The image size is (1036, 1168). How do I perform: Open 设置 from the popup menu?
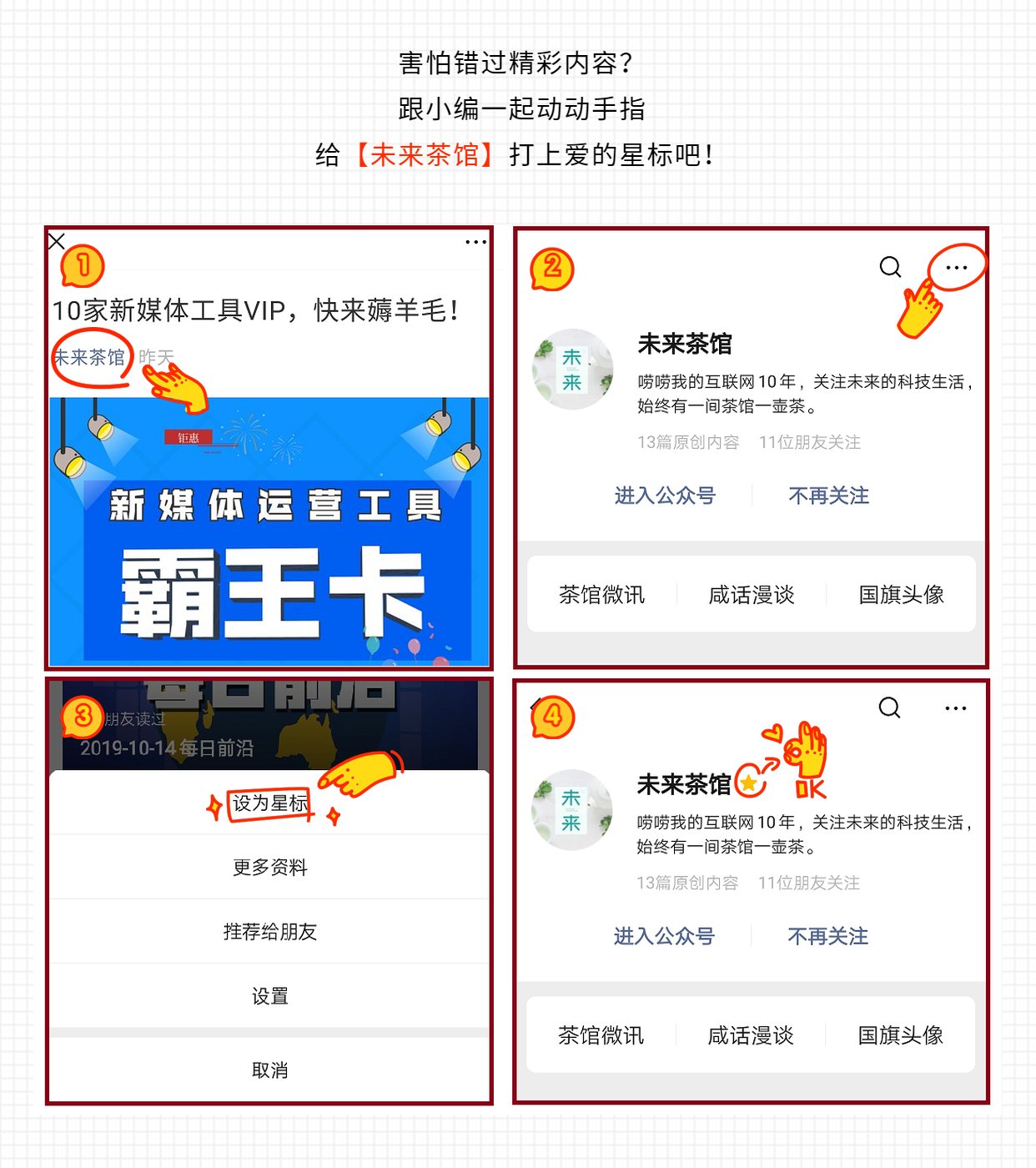[269, 995]
